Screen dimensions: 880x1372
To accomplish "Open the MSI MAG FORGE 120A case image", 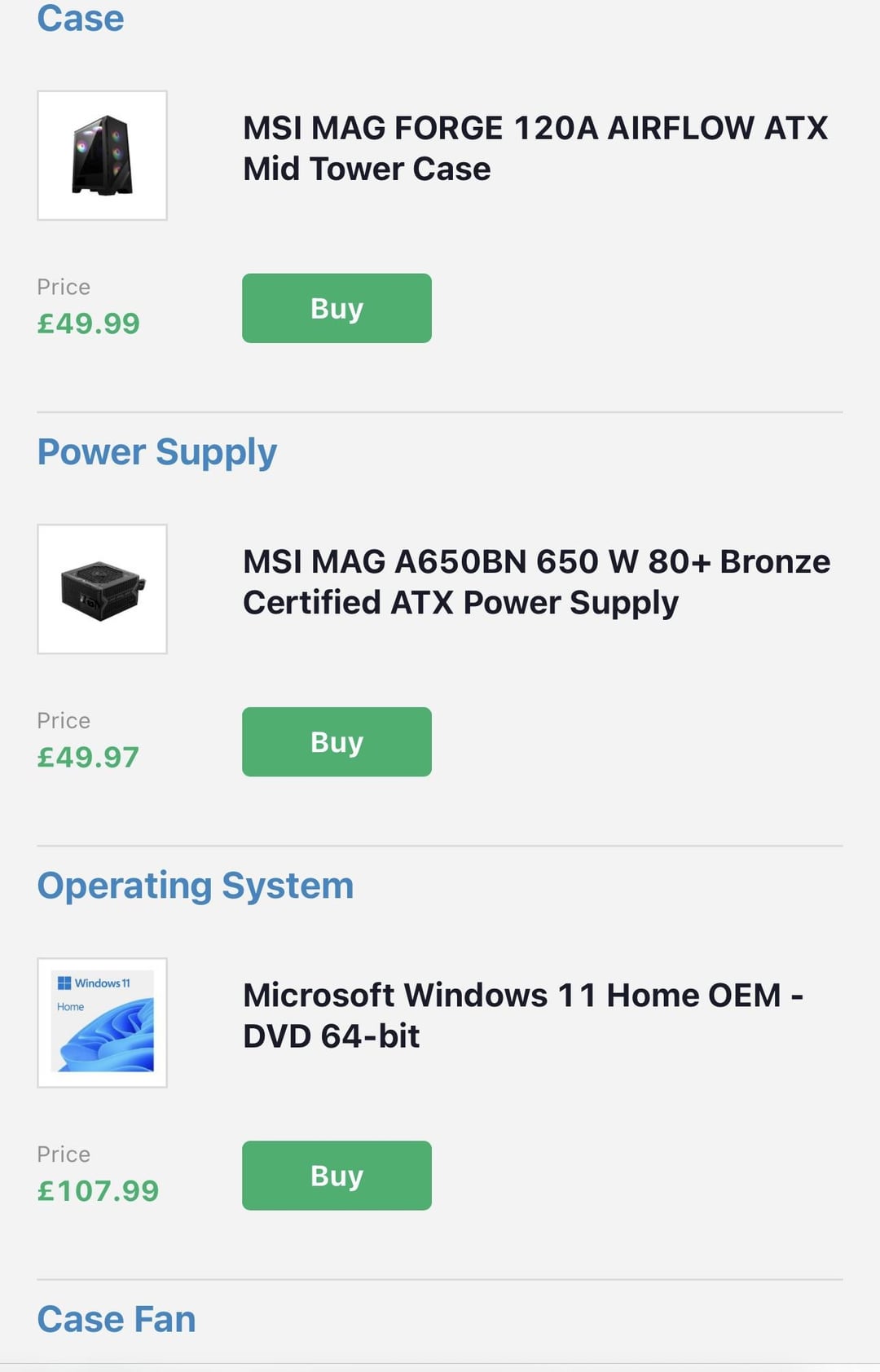I will pos(102,155).
